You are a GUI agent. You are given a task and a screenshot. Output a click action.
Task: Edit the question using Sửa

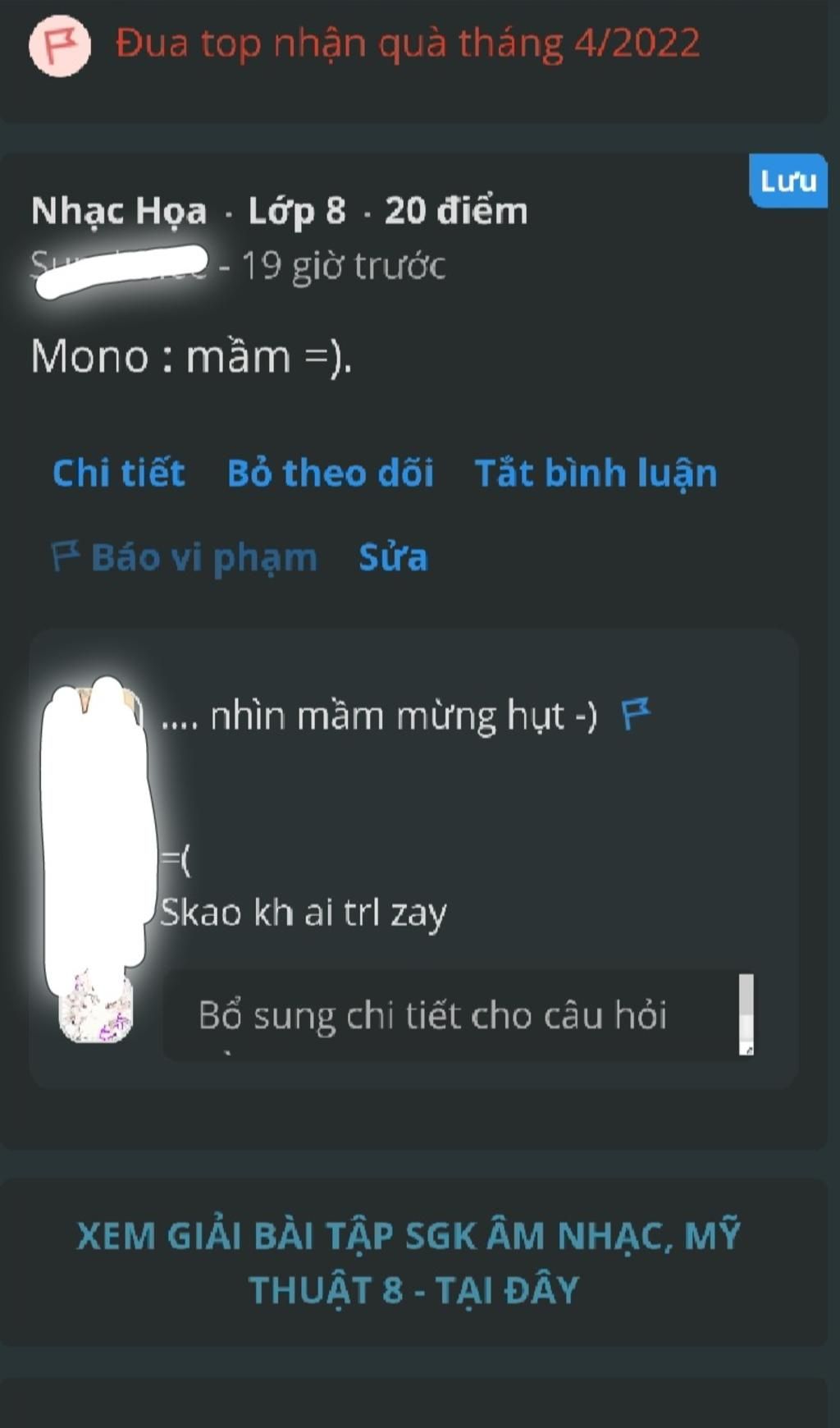[393, 557]
